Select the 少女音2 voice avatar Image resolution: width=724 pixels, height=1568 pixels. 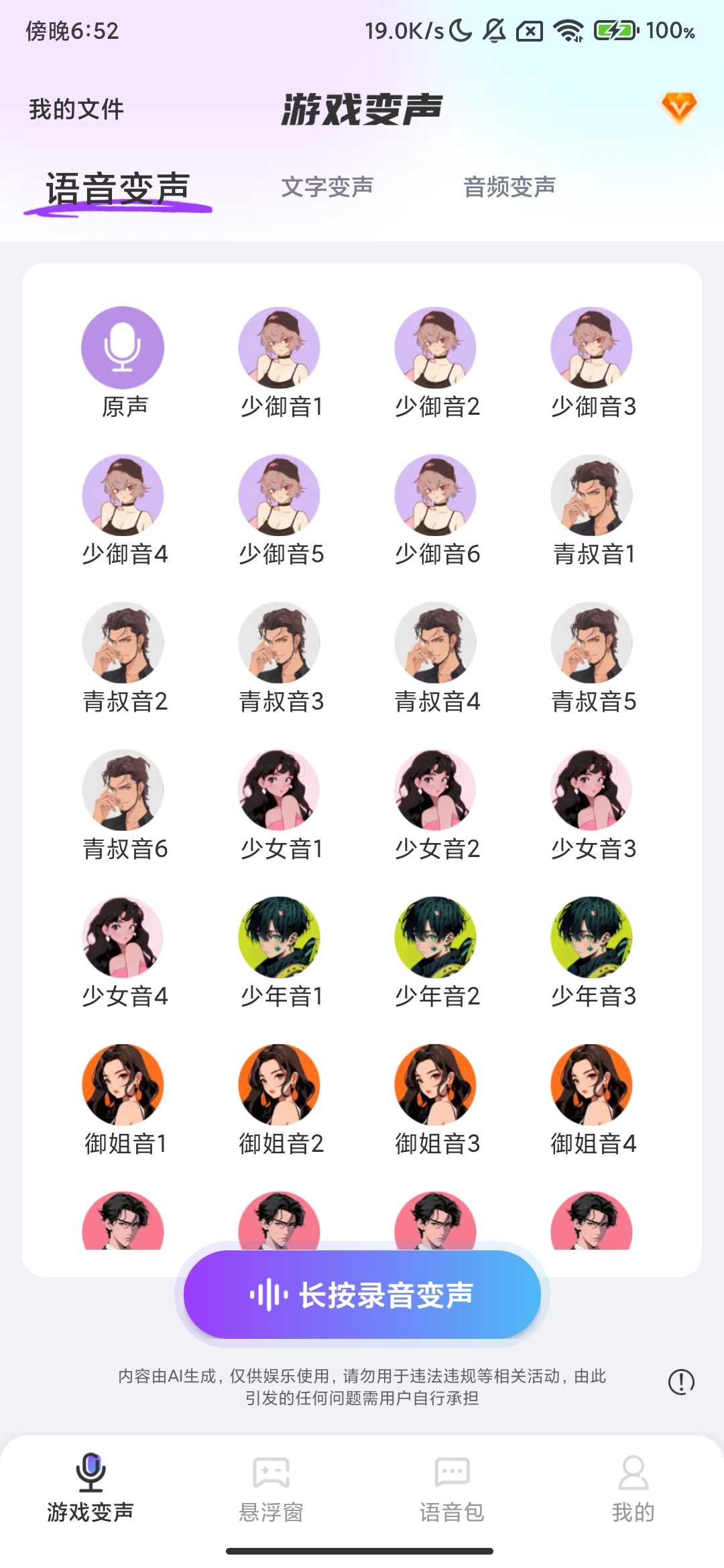[x=434, y=791]
